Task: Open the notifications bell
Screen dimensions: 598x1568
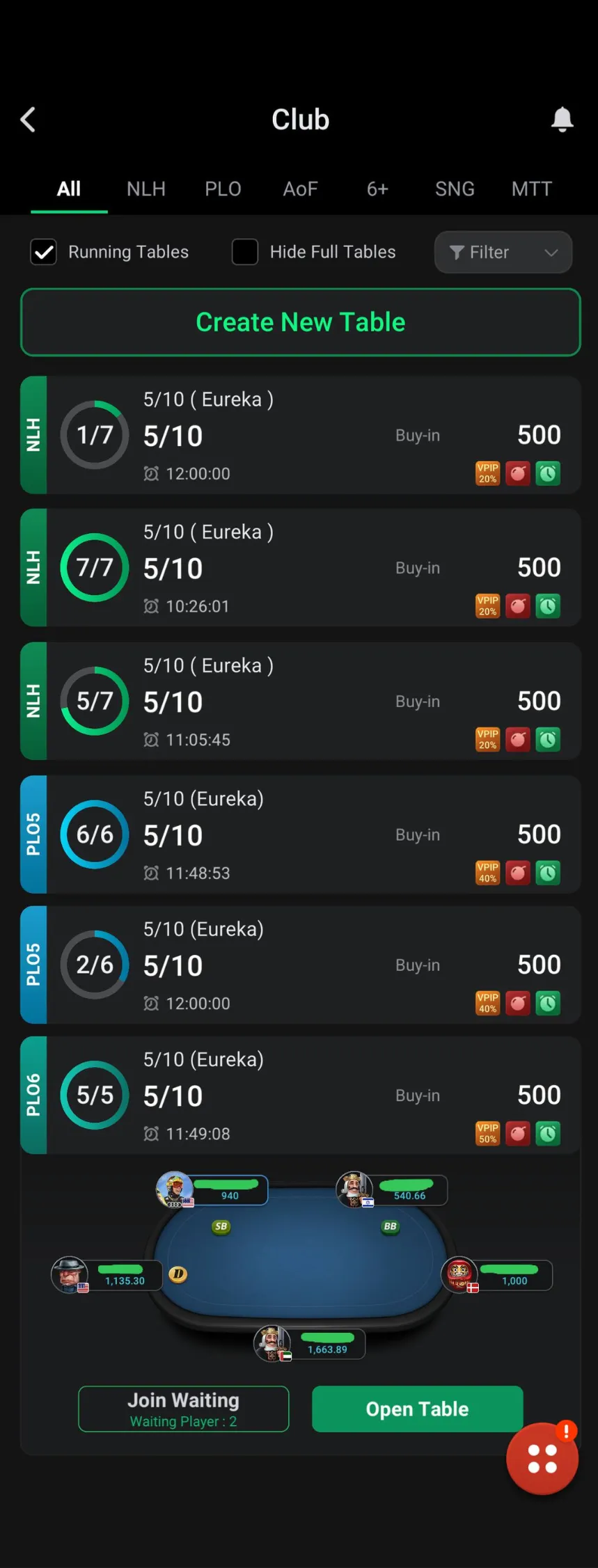Action: (562, 120)
